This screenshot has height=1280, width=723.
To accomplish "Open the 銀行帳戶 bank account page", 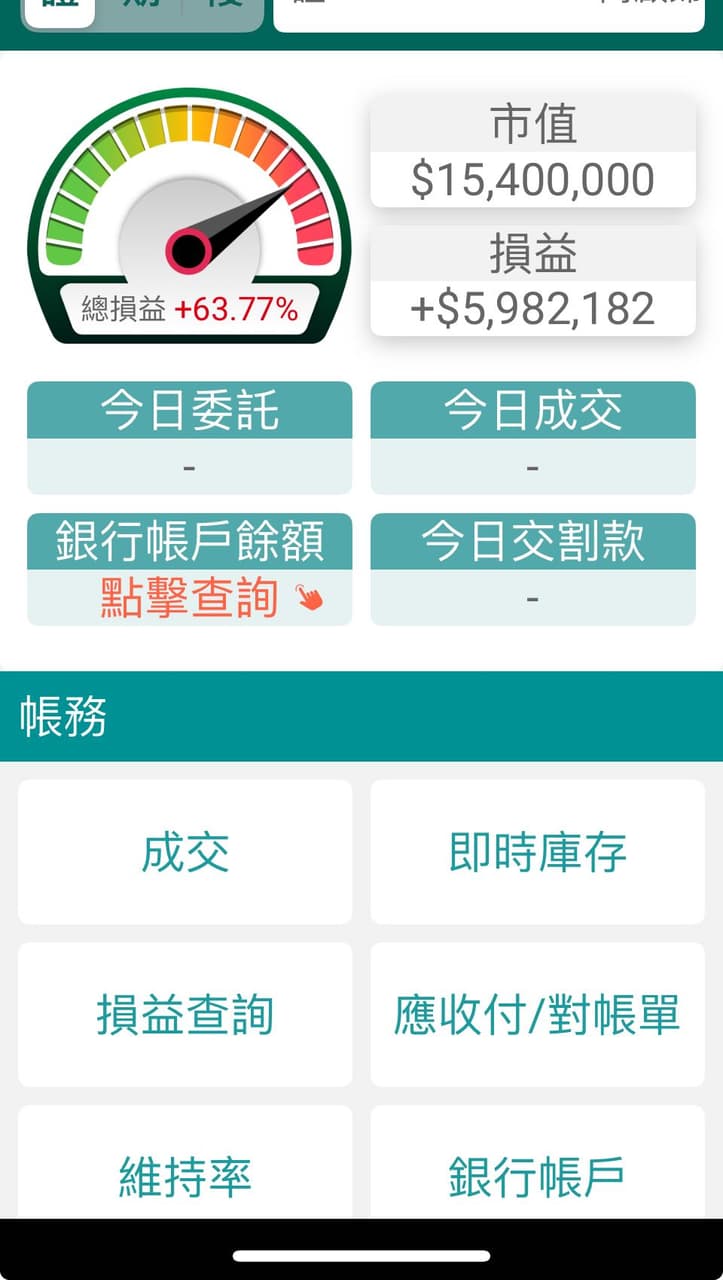I will pyautogui.click(x=536, y=1177).
